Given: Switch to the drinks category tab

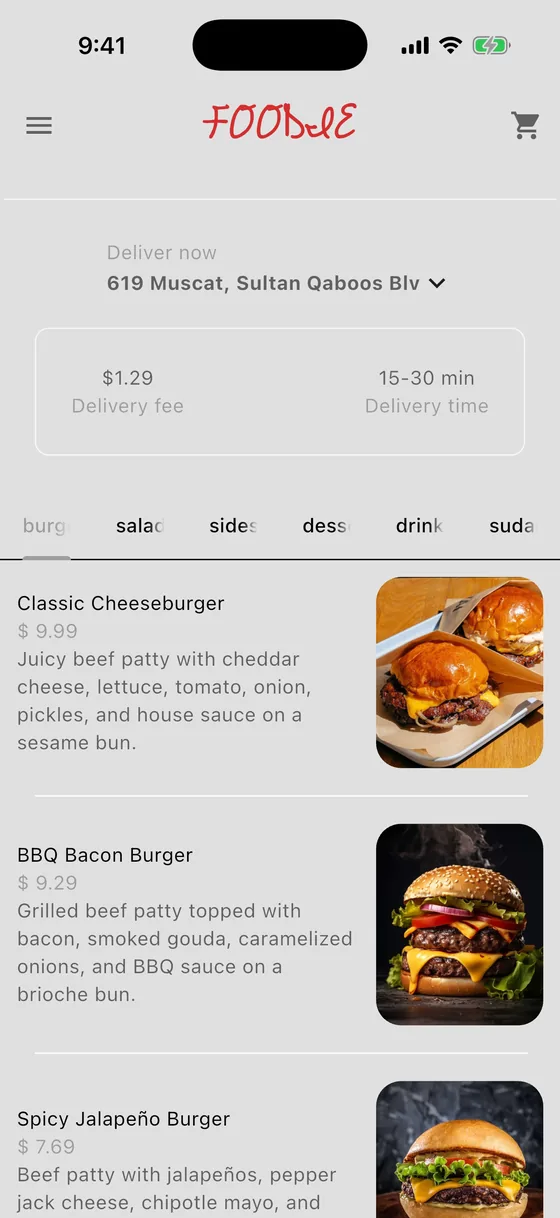Looking at the screenshot, I should (420, 526).
